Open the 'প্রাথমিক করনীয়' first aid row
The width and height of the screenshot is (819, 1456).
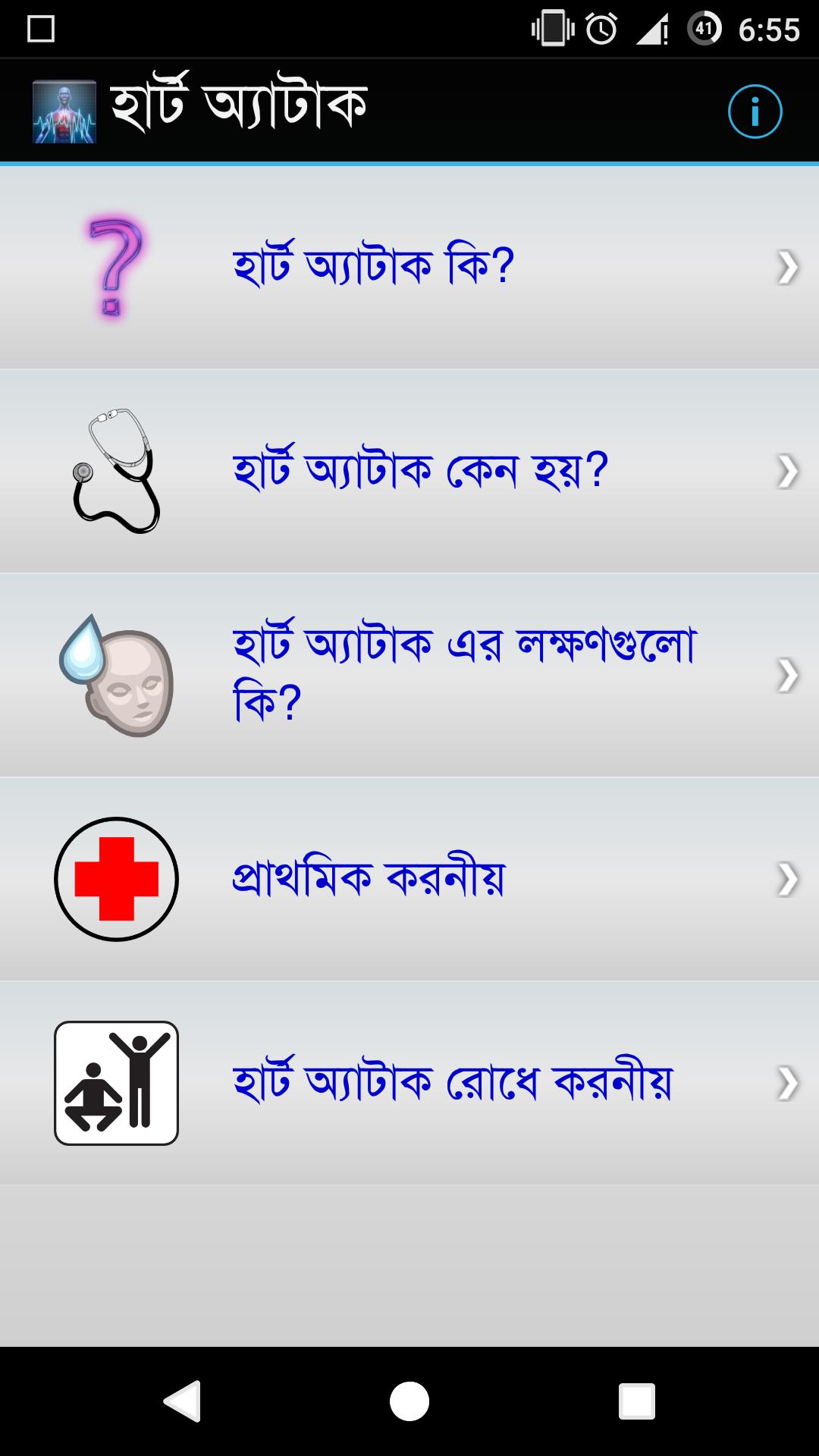409,879
